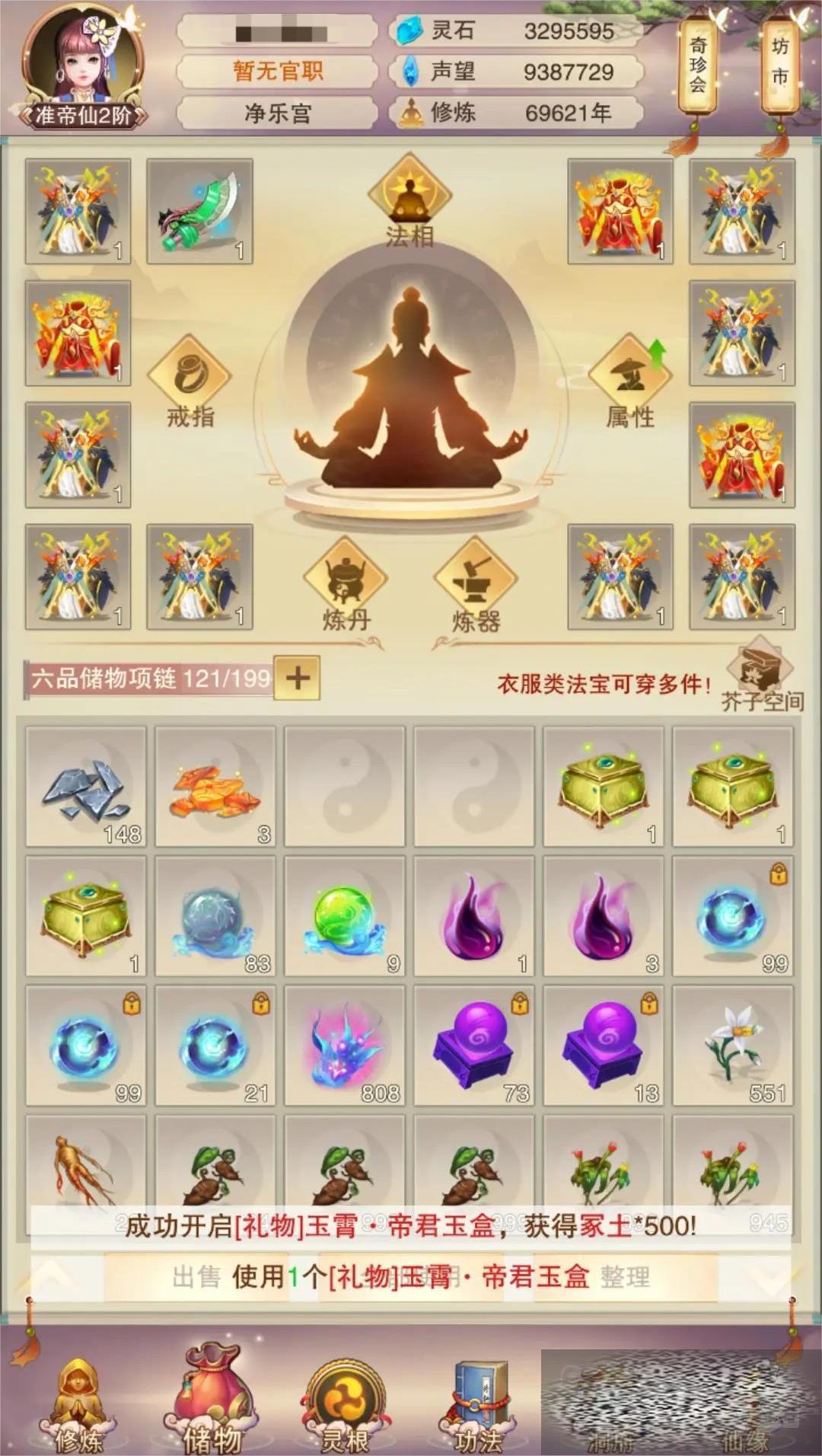
Task: Select the orange ore item with 3
Action: tap(215, 786)
